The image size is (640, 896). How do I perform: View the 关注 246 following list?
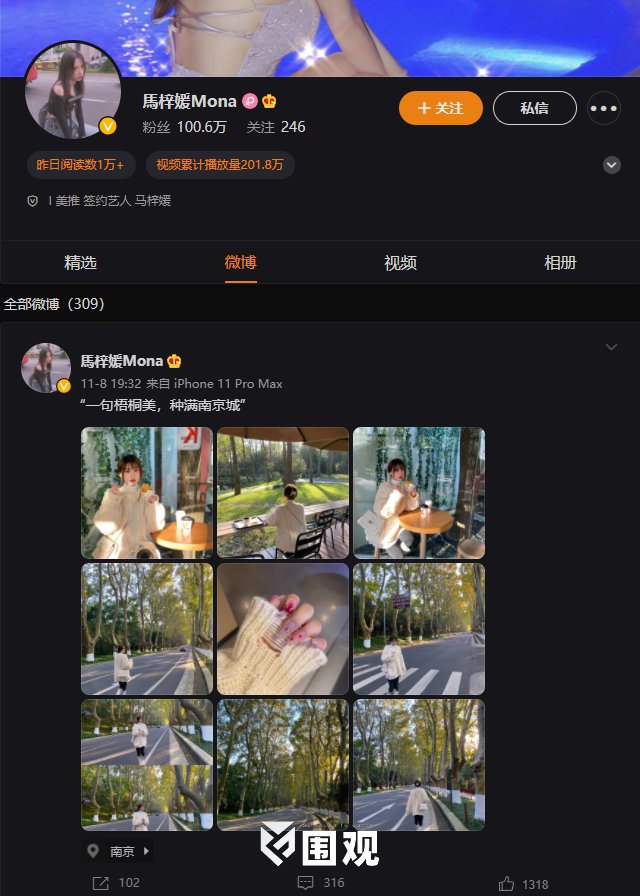[276, 127]
